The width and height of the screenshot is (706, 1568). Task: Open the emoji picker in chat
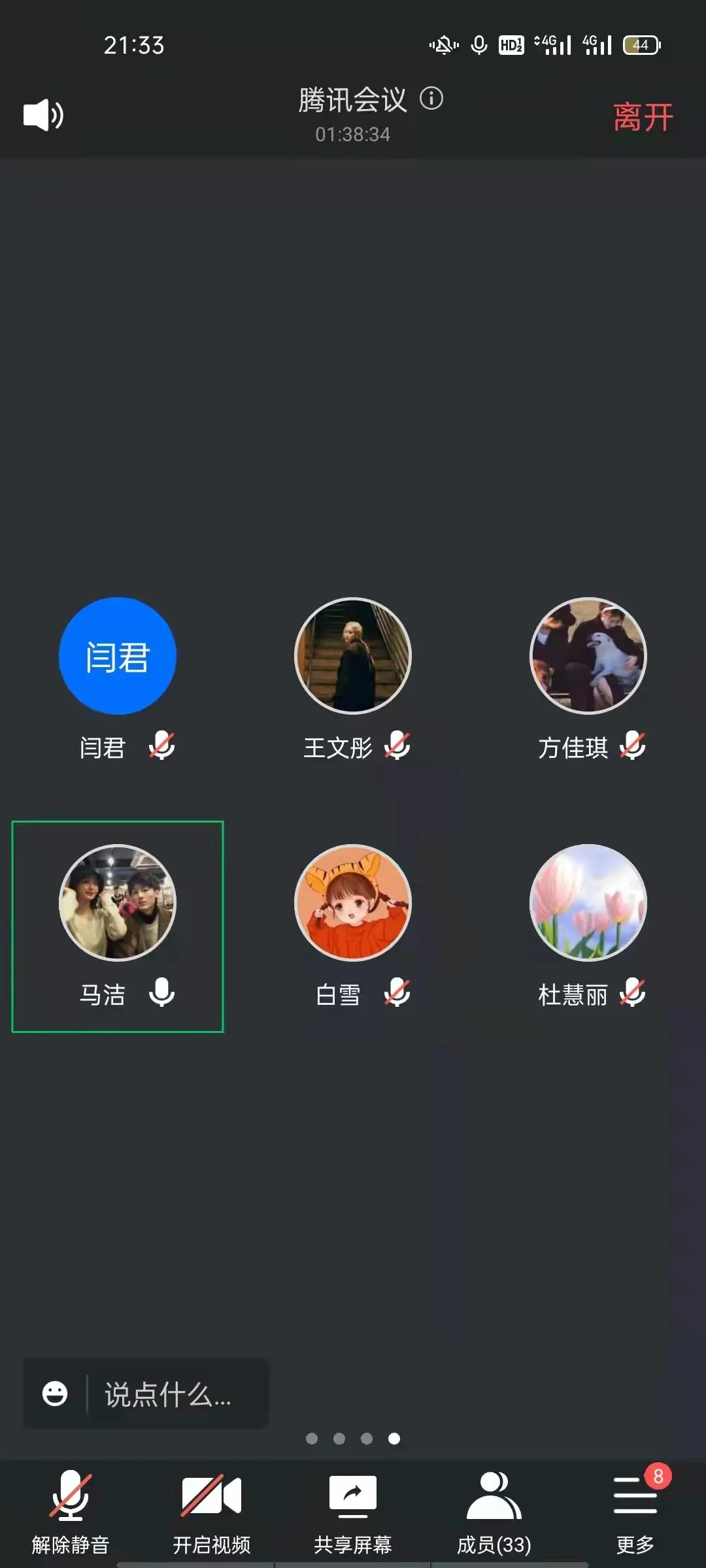click(x=55, y=1393)
